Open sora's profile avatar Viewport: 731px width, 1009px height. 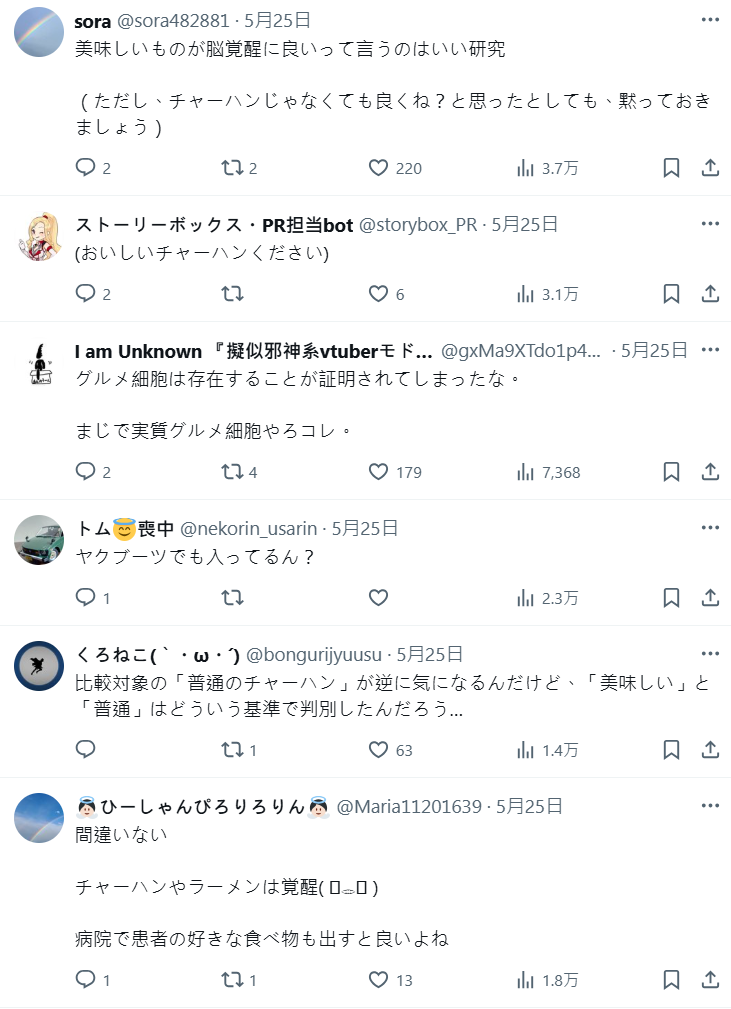click(40, 31)
